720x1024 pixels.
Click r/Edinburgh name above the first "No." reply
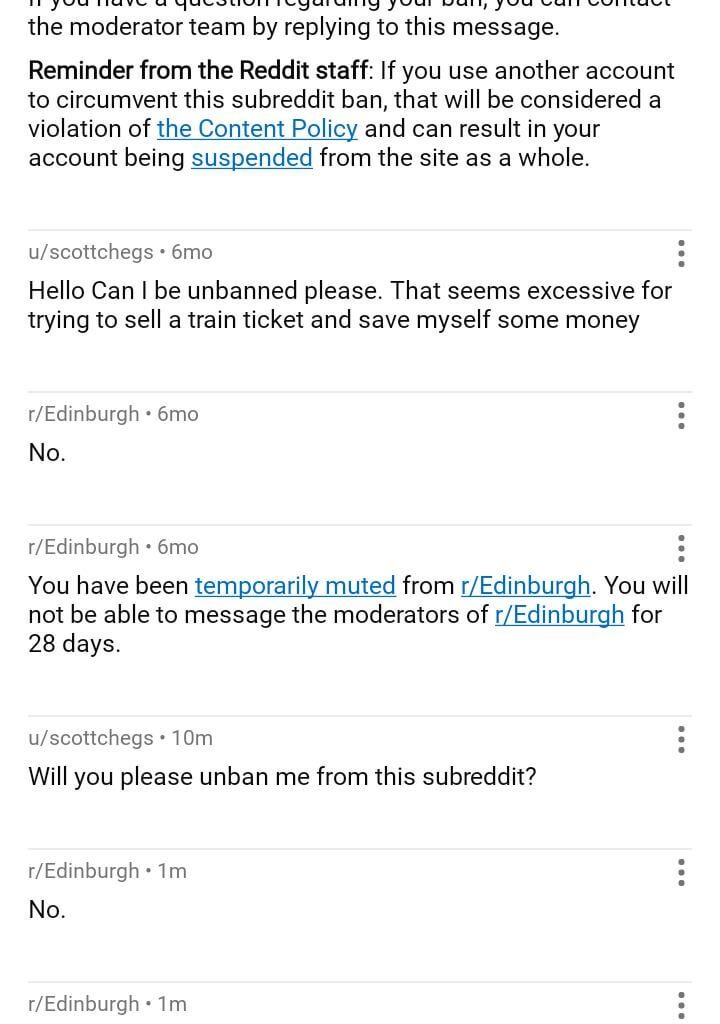(x=84, y=414)
